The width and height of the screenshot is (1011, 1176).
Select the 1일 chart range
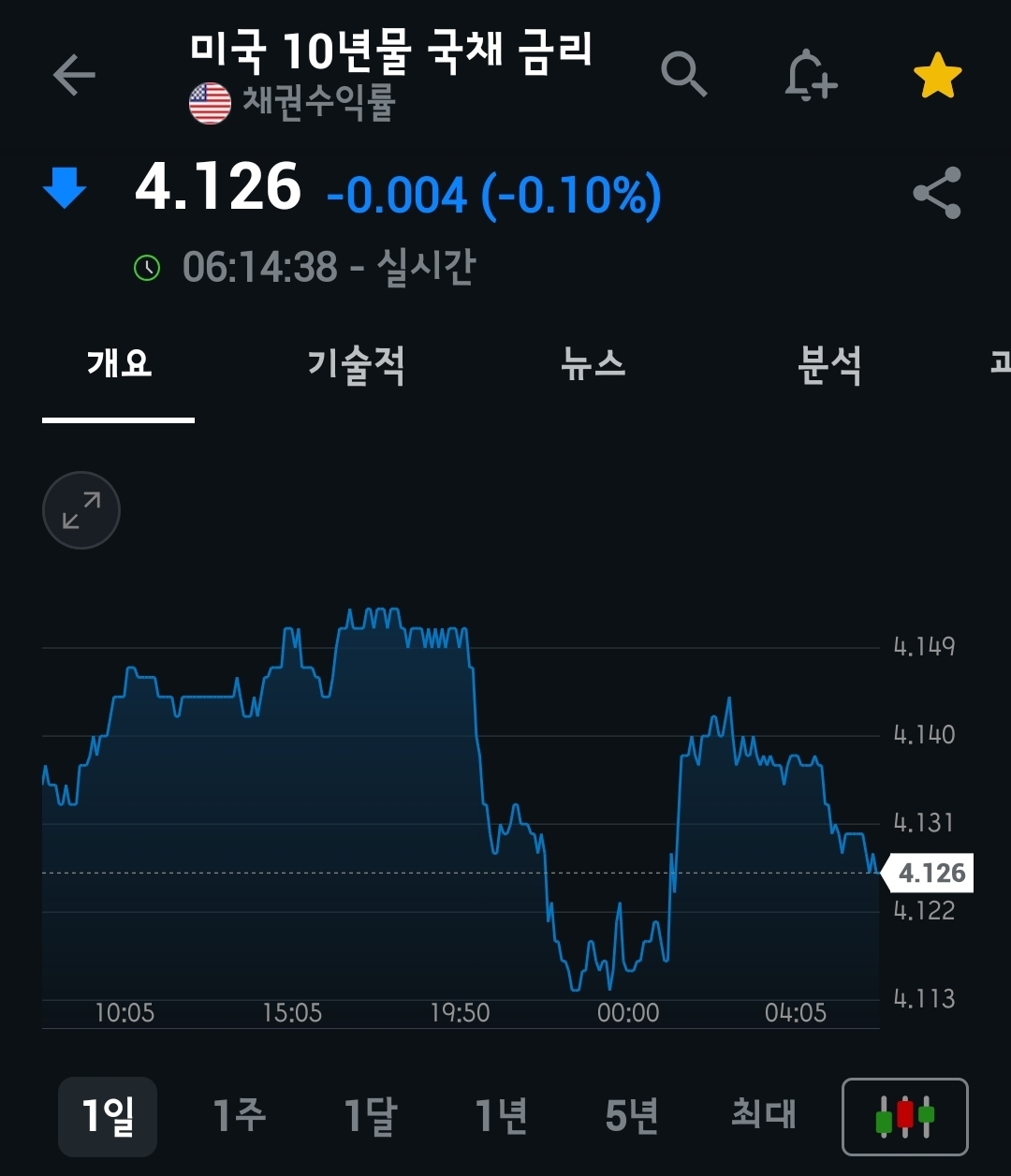tap(108, 1116)
